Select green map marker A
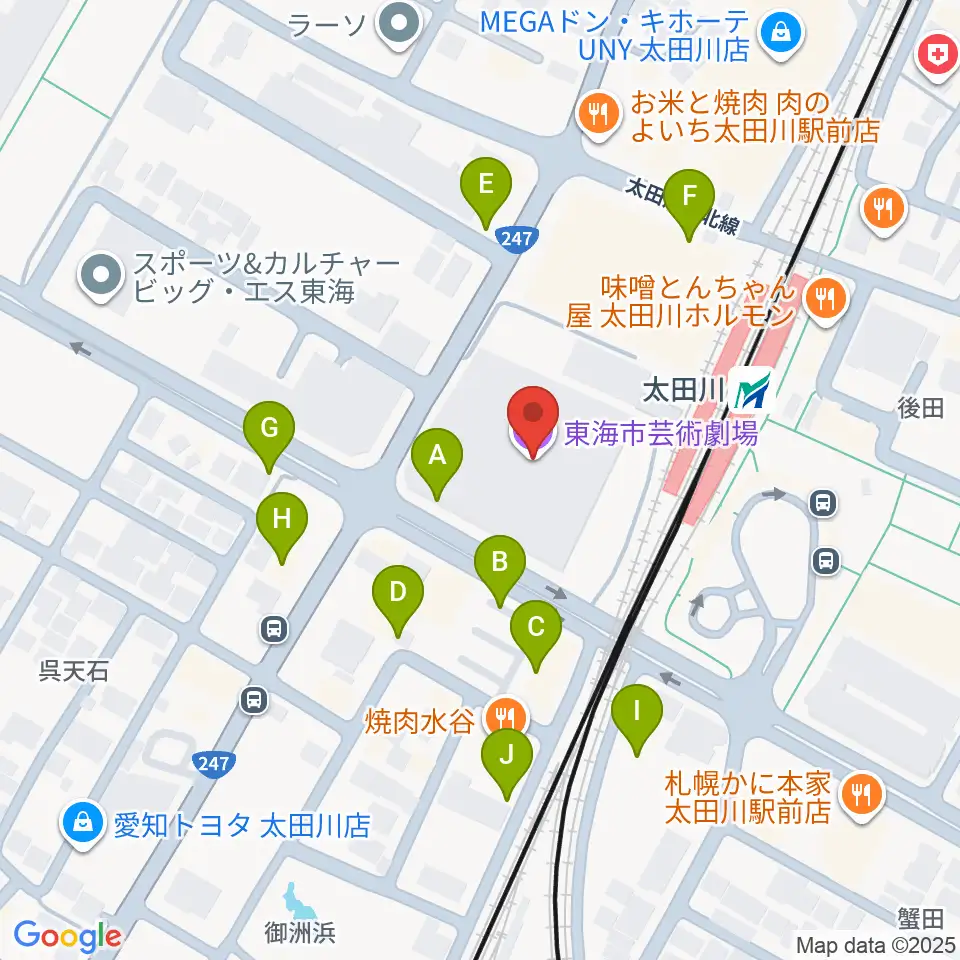The width and height of the screenshot is (960, 960). [x=437, y=459]
